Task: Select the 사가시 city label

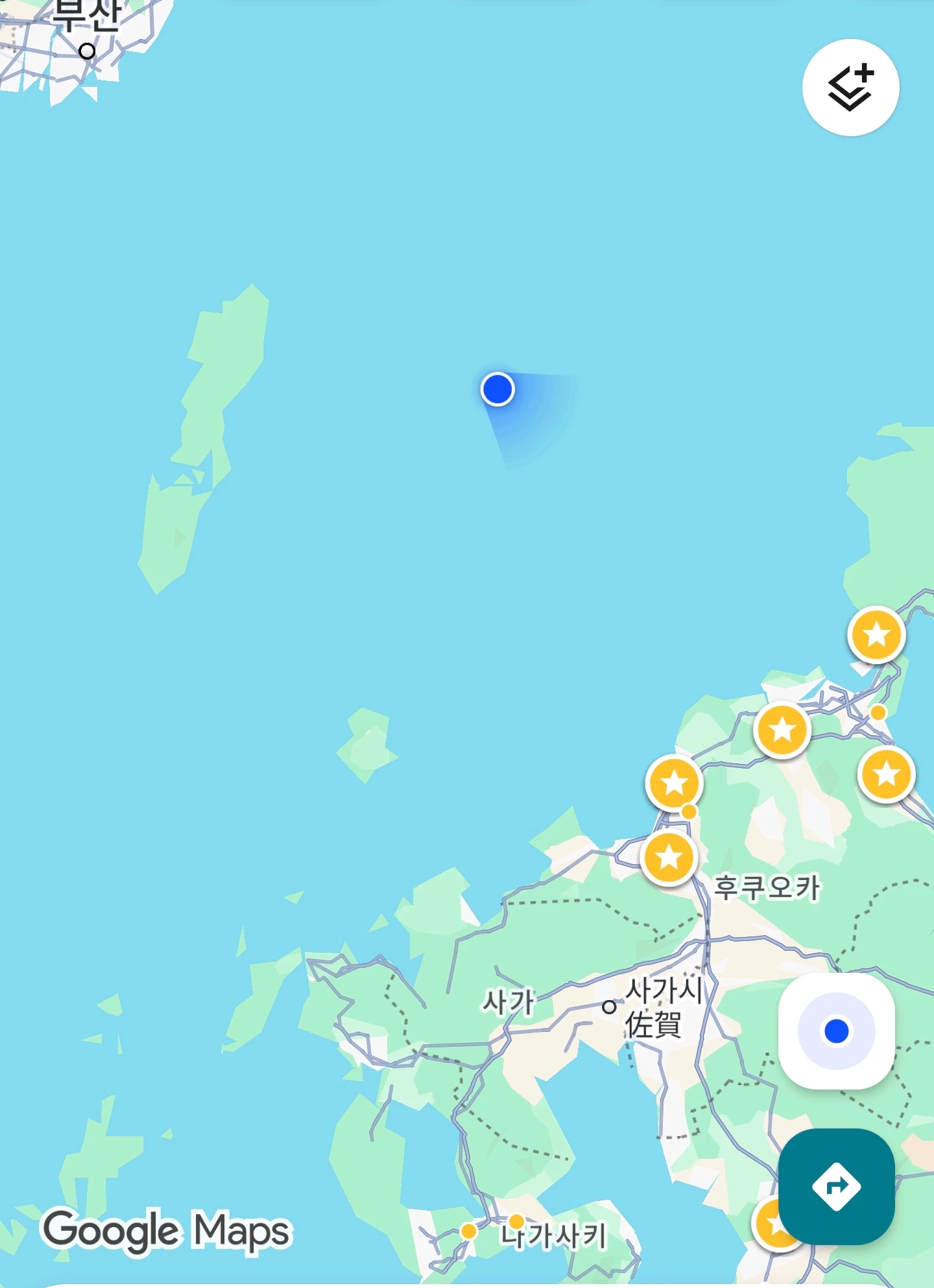Action: [x=663, y=991]
